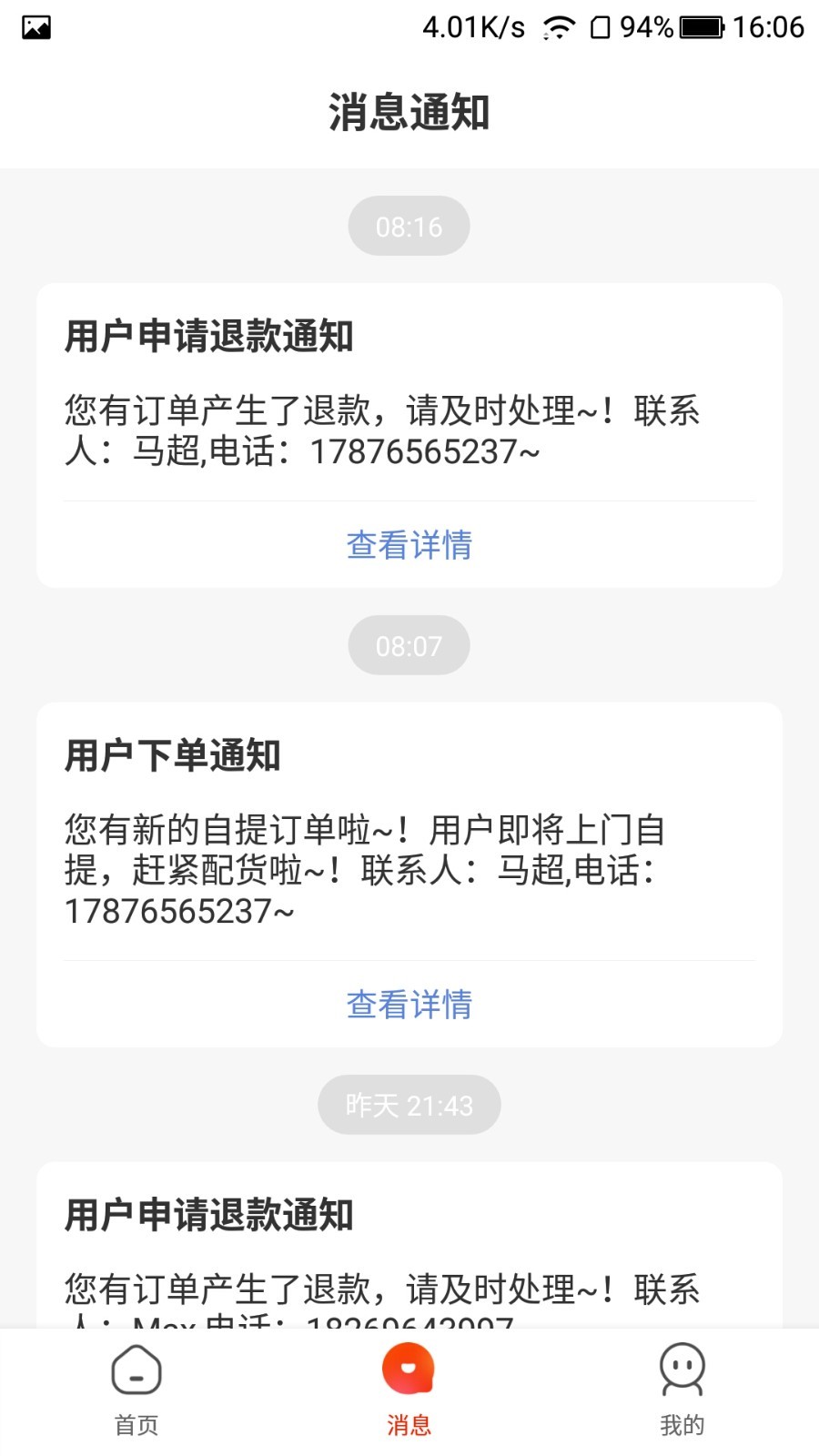Screen dimensions: 819x1456
Task: View details of the 08:16 refund notice
Action: tap(409, 545)
